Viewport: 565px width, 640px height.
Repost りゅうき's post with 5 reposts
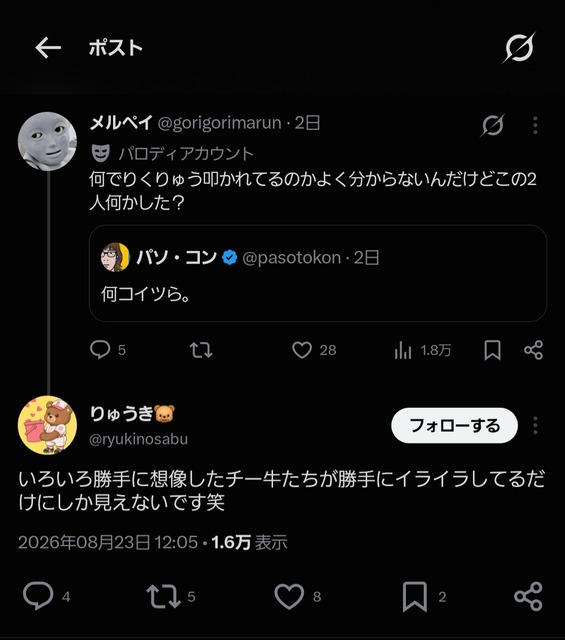(171, 596)
